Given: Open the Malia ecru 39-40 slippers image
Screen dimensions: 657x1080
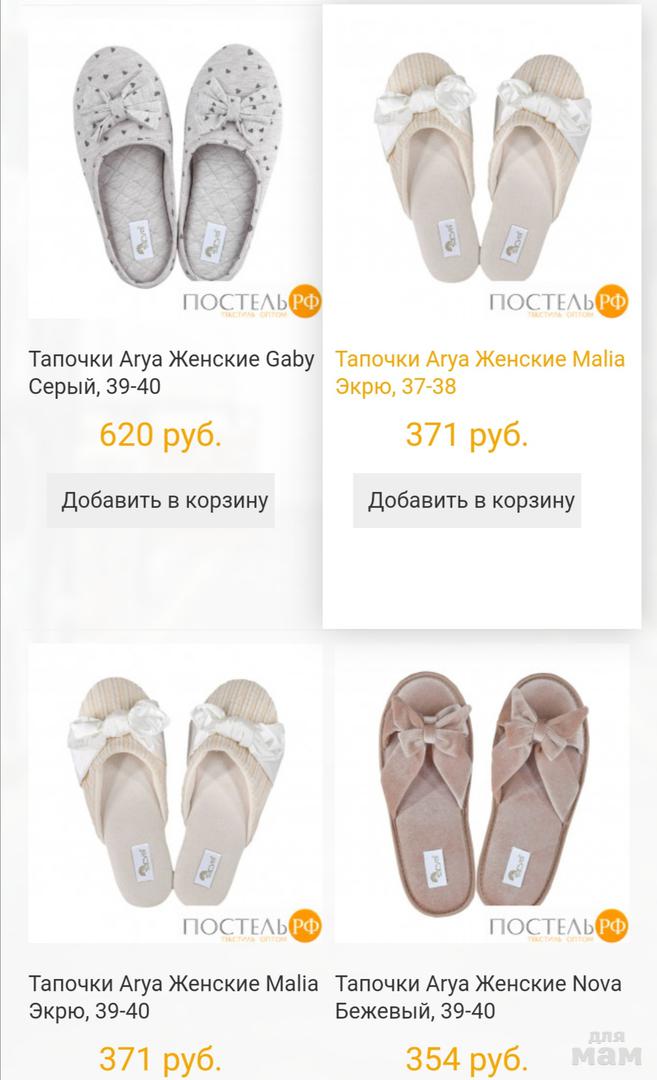Looking at the screenshot, I should (x=174, y=795).
